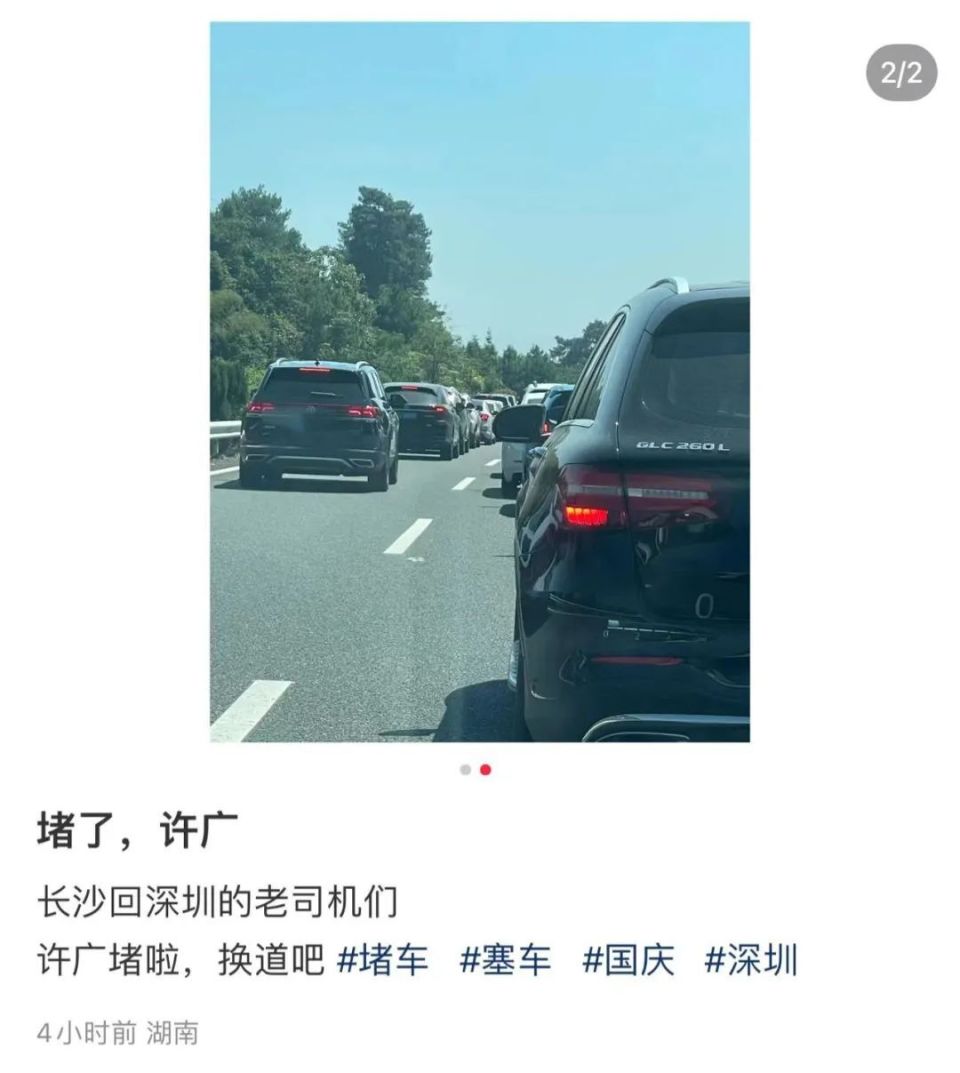Viewport: 960px width, 1073px height.
Task: Open the #国庆 hashtag
Action: pyautogui.click(x=627, y=959)
